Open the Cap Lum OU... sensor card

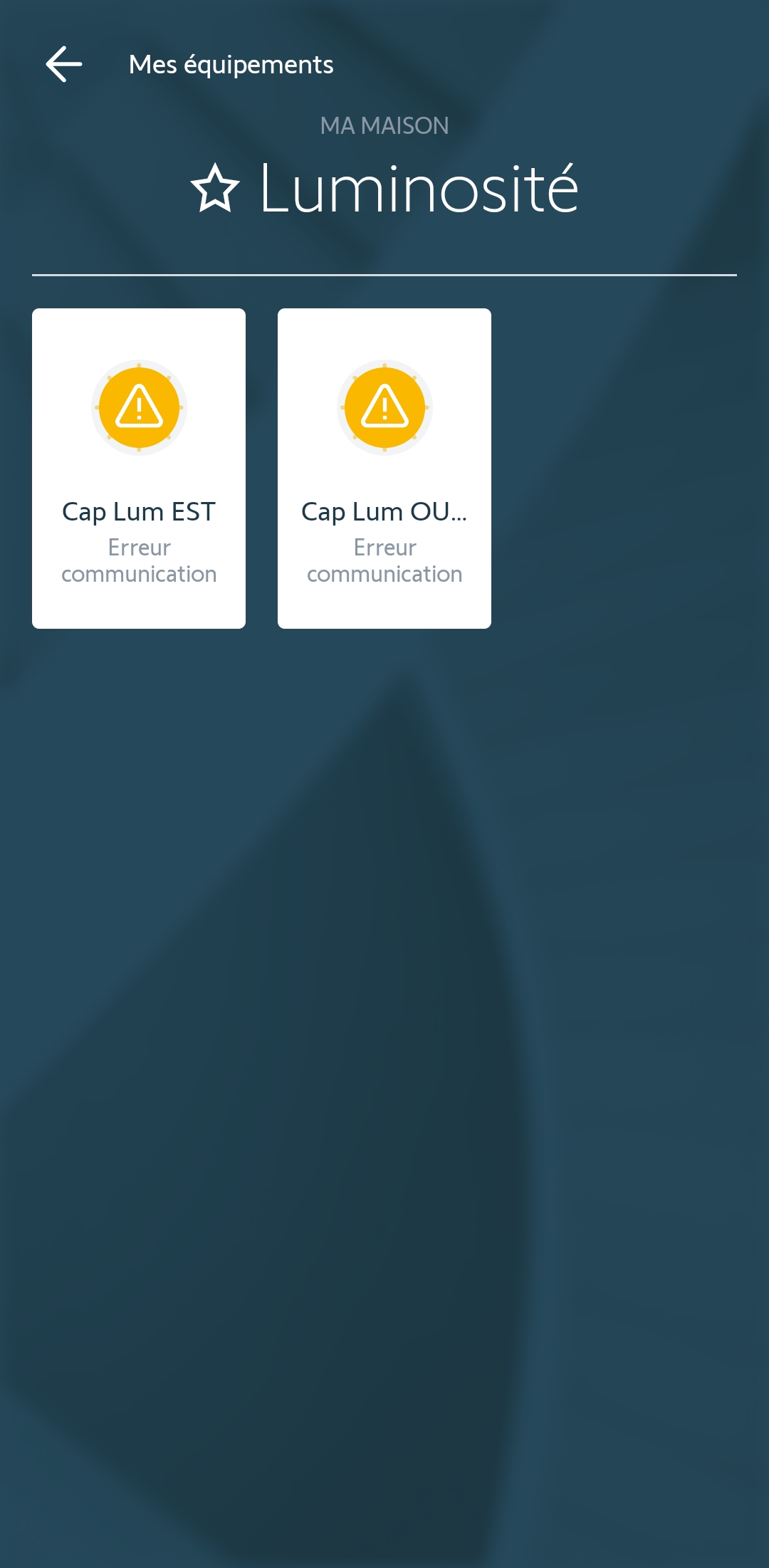coord(384,468)
